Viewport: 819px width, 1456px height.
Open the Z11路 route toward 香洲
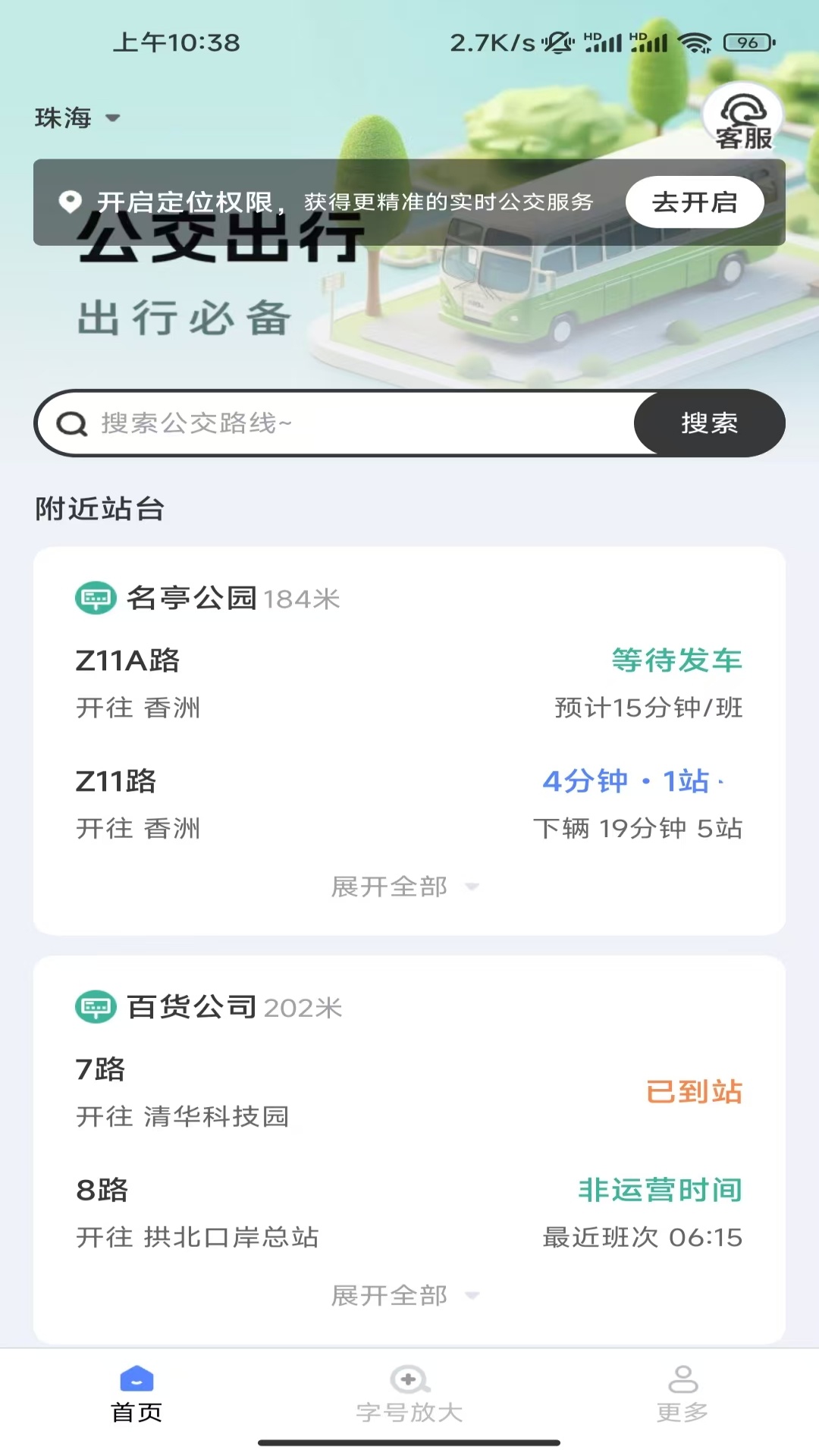point(409,804)
